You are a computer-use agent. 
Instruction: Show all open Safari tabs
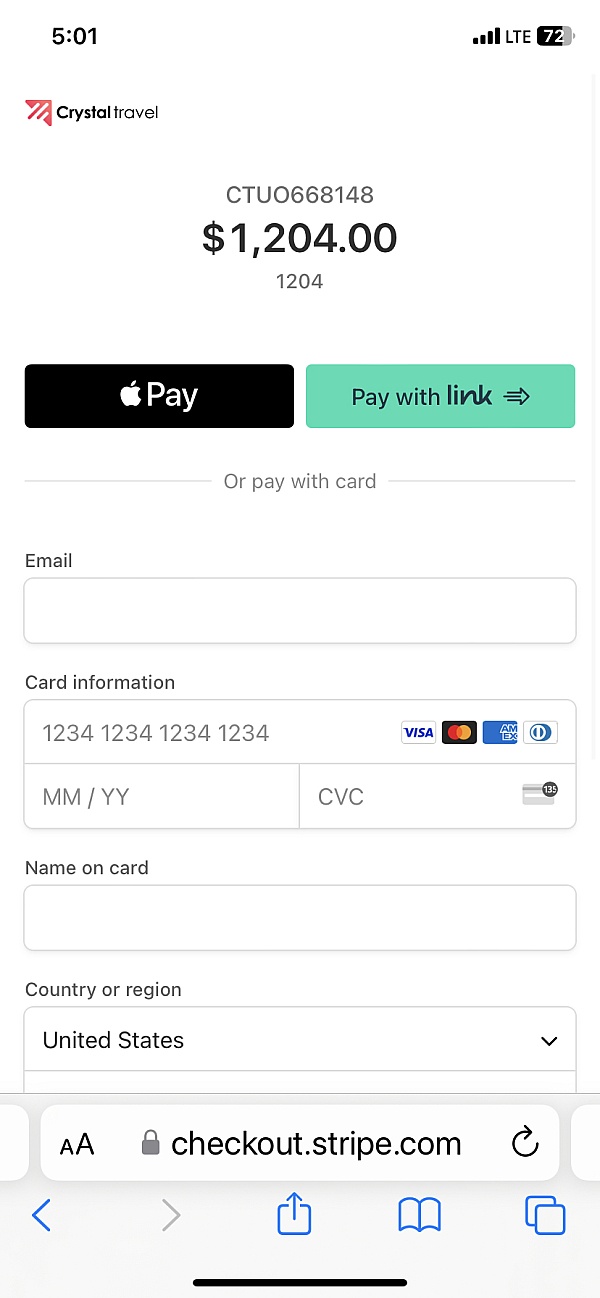pyautogui.click(x=545, y=1215)
